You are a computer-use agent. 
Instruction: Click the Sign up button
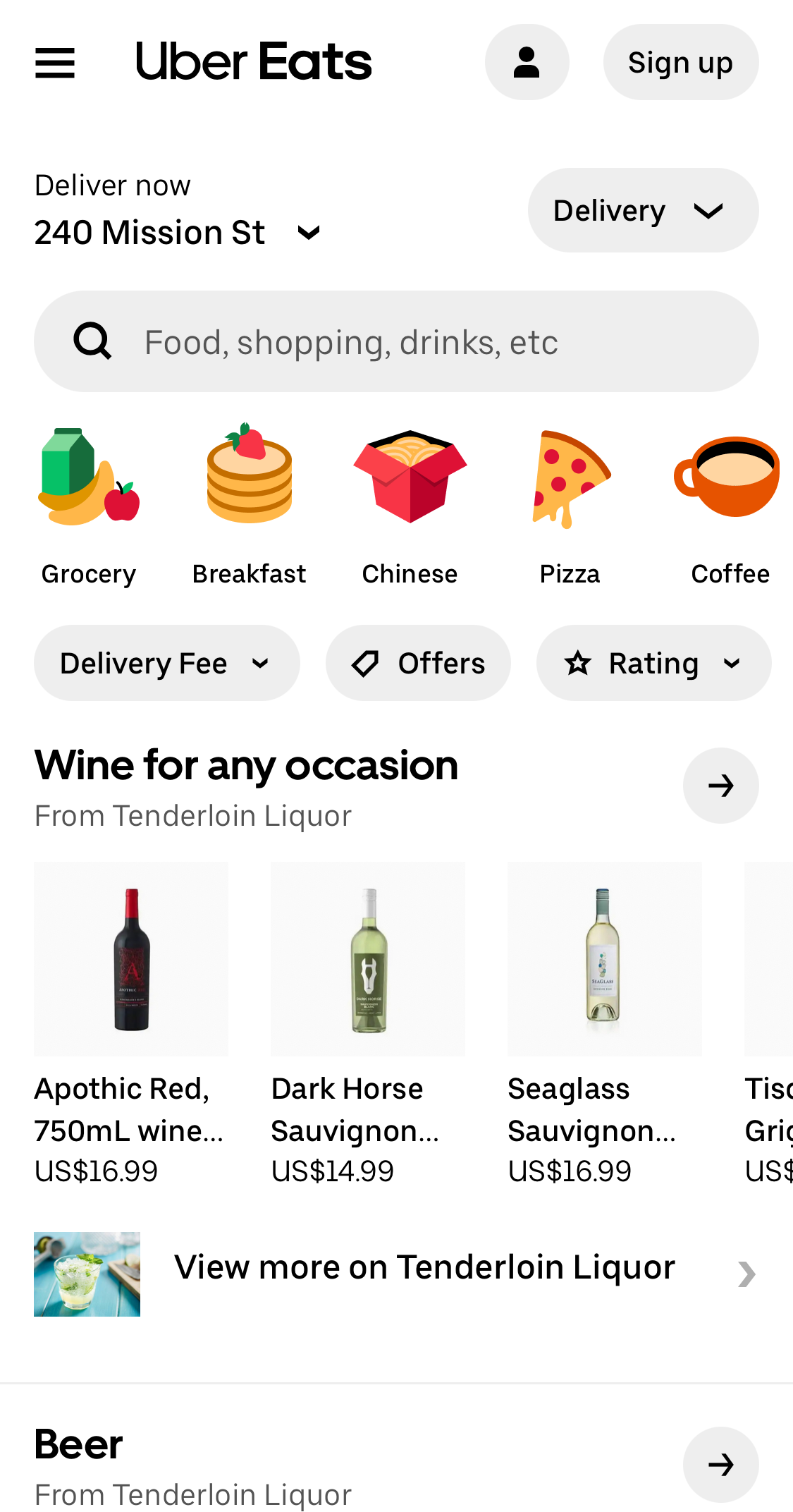pos(680,62)
